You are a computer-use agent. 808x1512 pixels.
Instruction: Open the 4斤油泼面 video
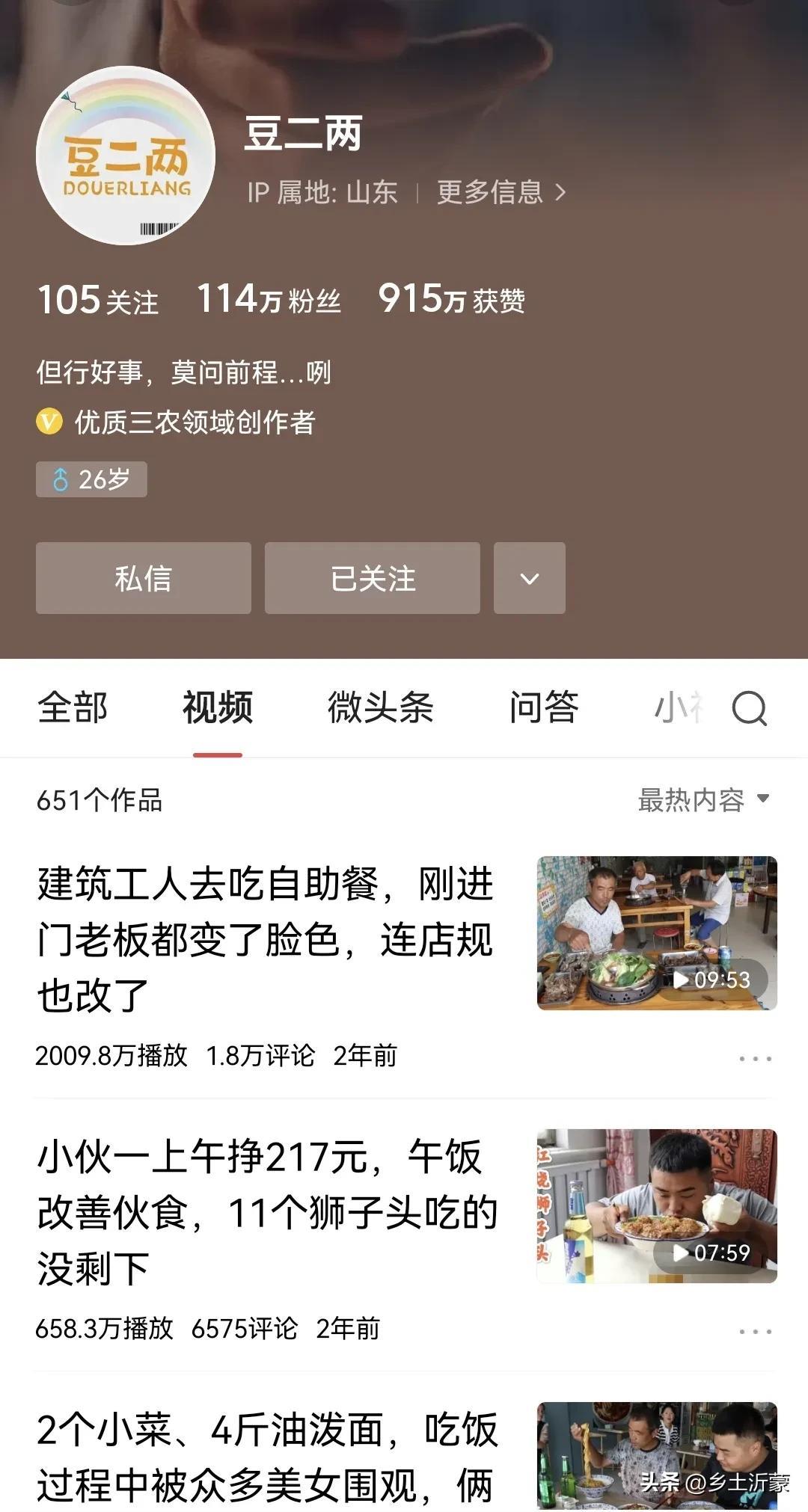[x=266, y=1457]
